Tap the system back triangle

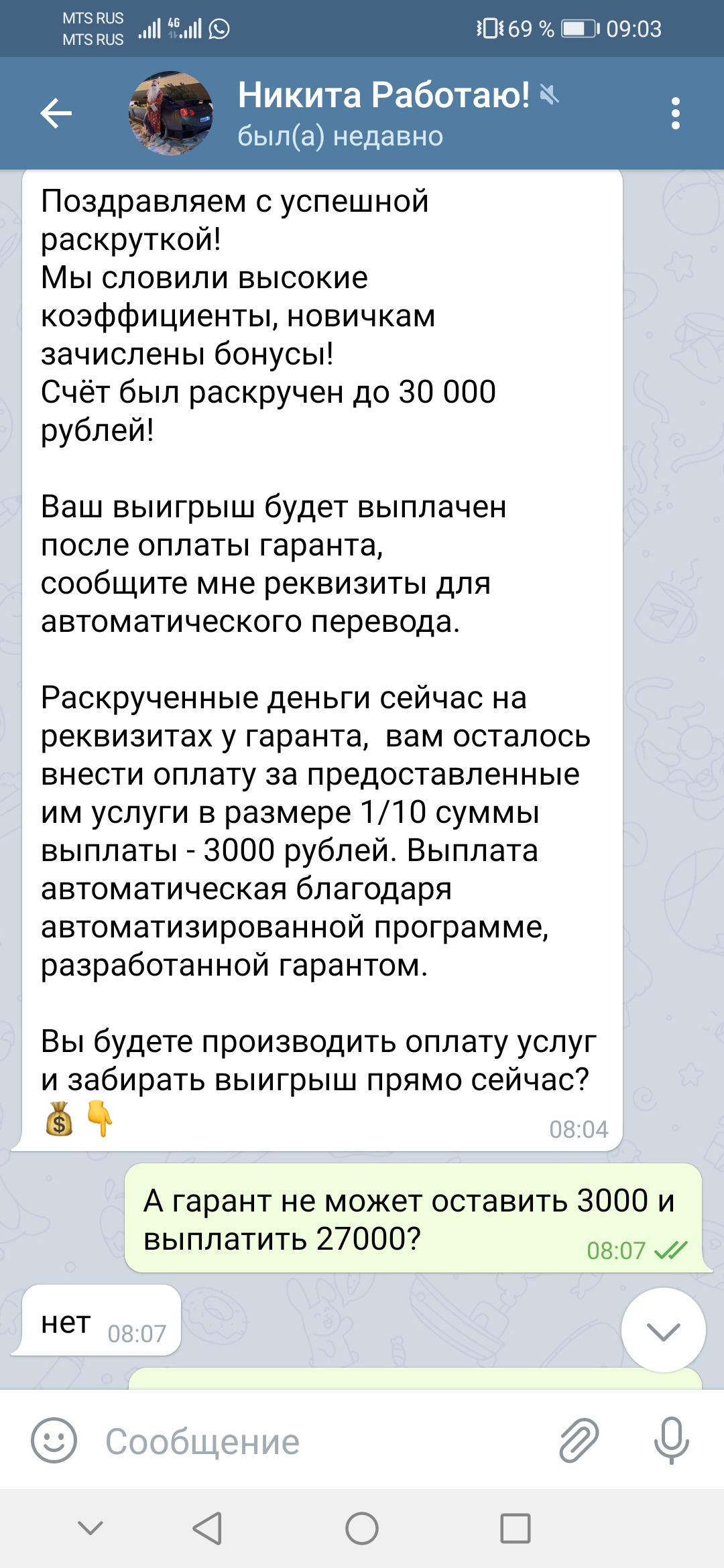point(207,1528)
